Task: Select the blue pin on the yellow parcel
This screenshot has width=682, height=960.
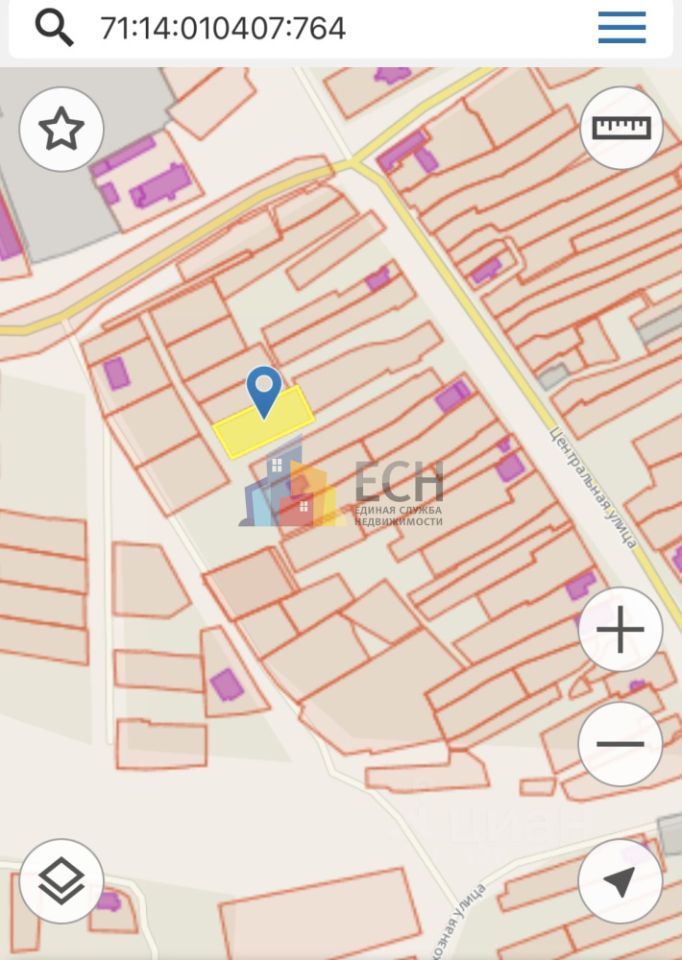Action: point(264,390)
